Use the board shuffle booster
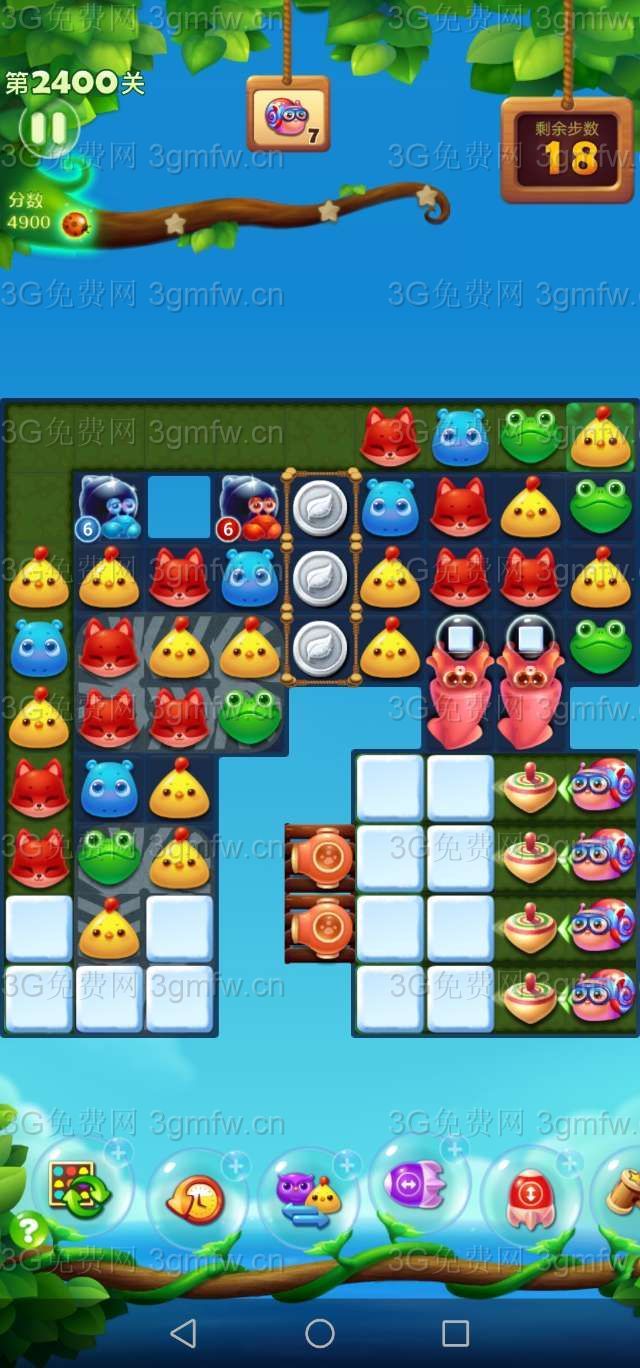Viewport: 640px width, 1368px height. [x=80, y=1188]
